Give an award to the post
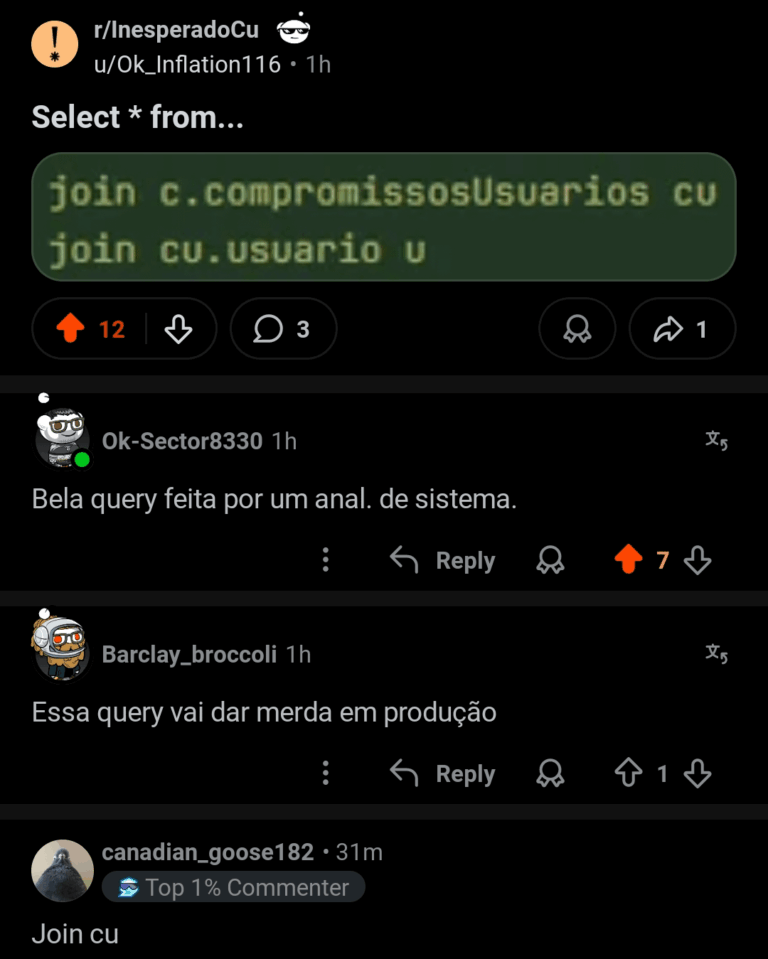This screenshot has width=768, height=959. pyautogui.click(x=577, y=329)
